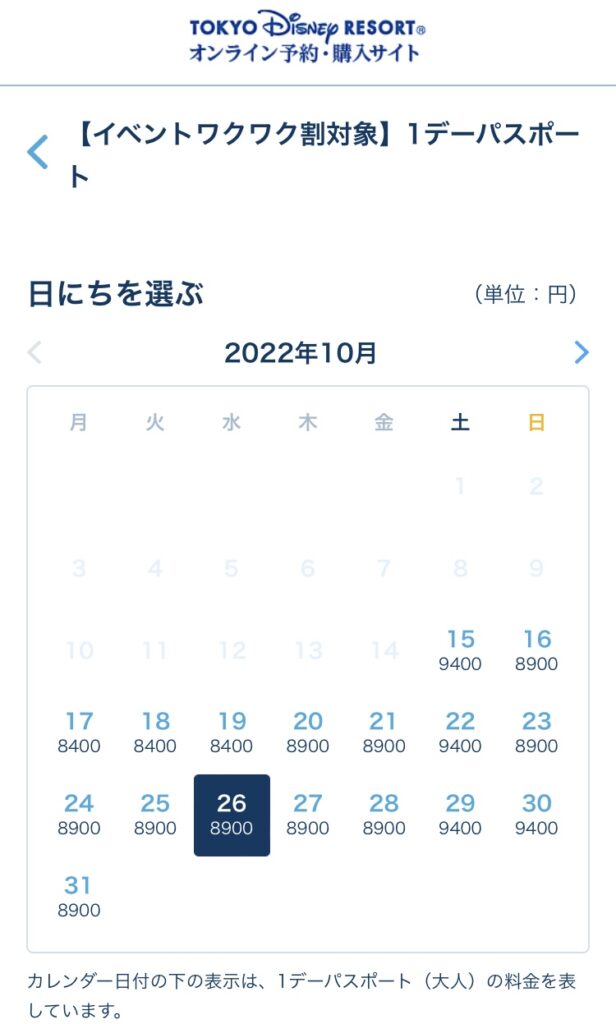Screen dimensions: 616x1024
Task: Choose Sunday October 30
Action: tap(536, 814)
